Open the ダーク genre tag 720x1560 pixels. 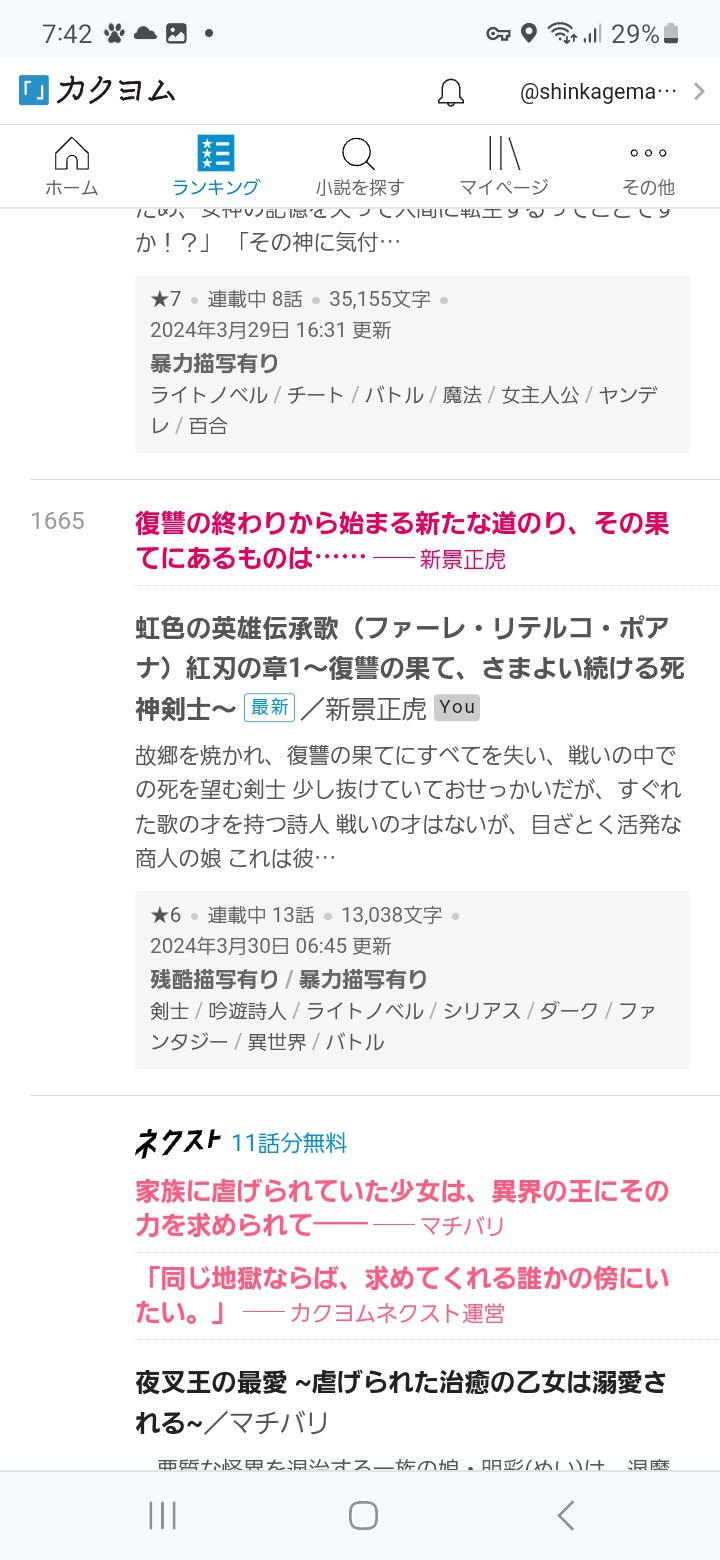click(x=569, y=1011)
